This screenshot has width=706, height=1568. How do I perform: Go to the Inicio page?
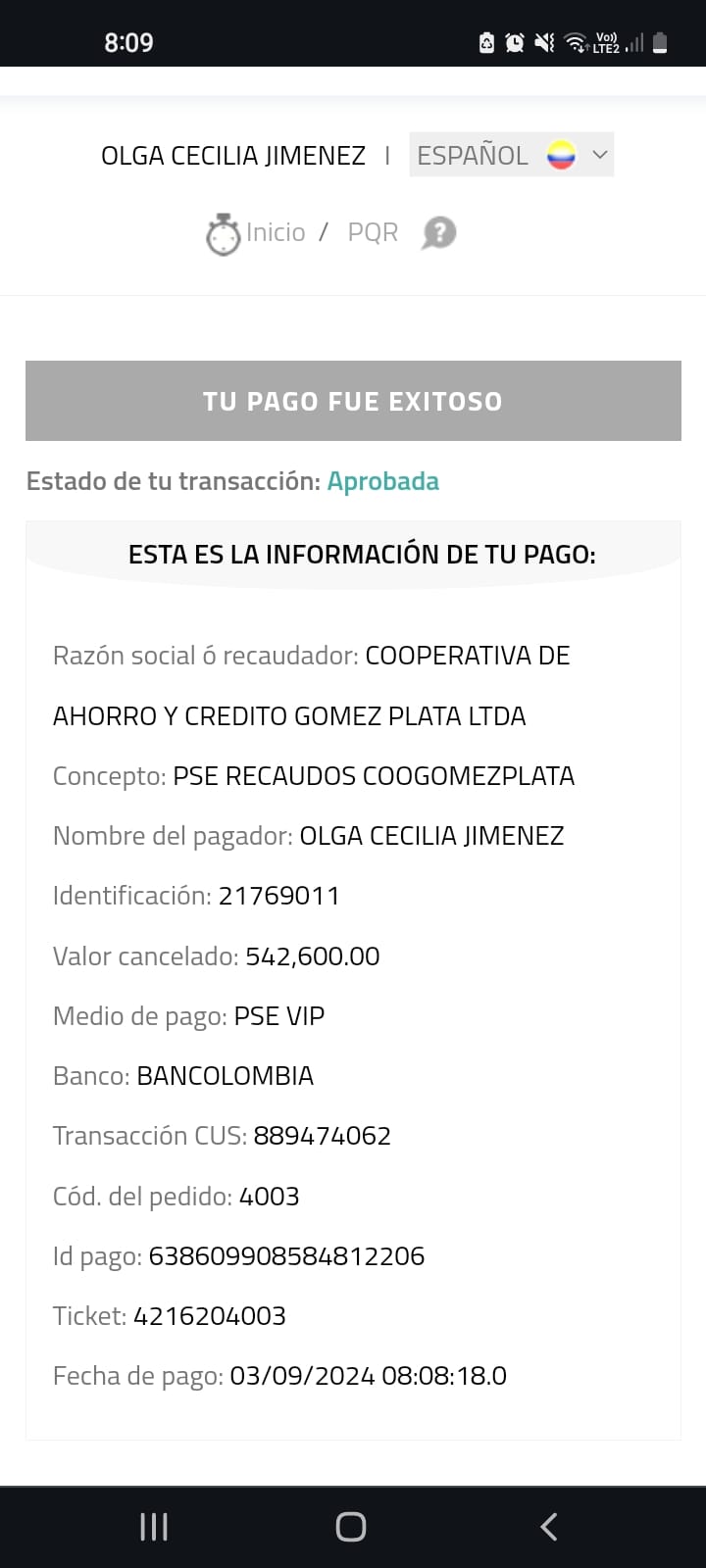coord(275,232)
